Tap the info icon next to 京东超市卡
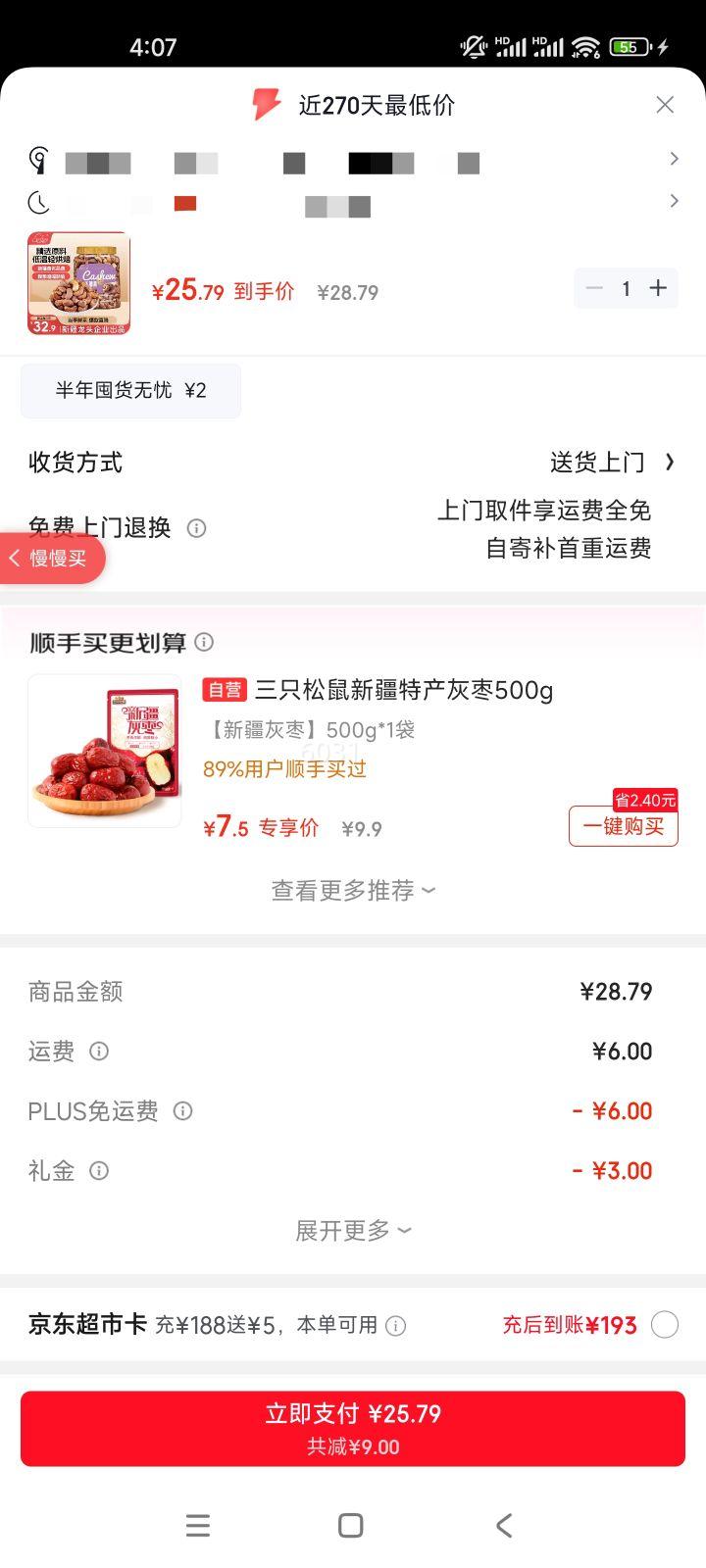Screen dimensions: 706x1568 tap(396, 1324)
